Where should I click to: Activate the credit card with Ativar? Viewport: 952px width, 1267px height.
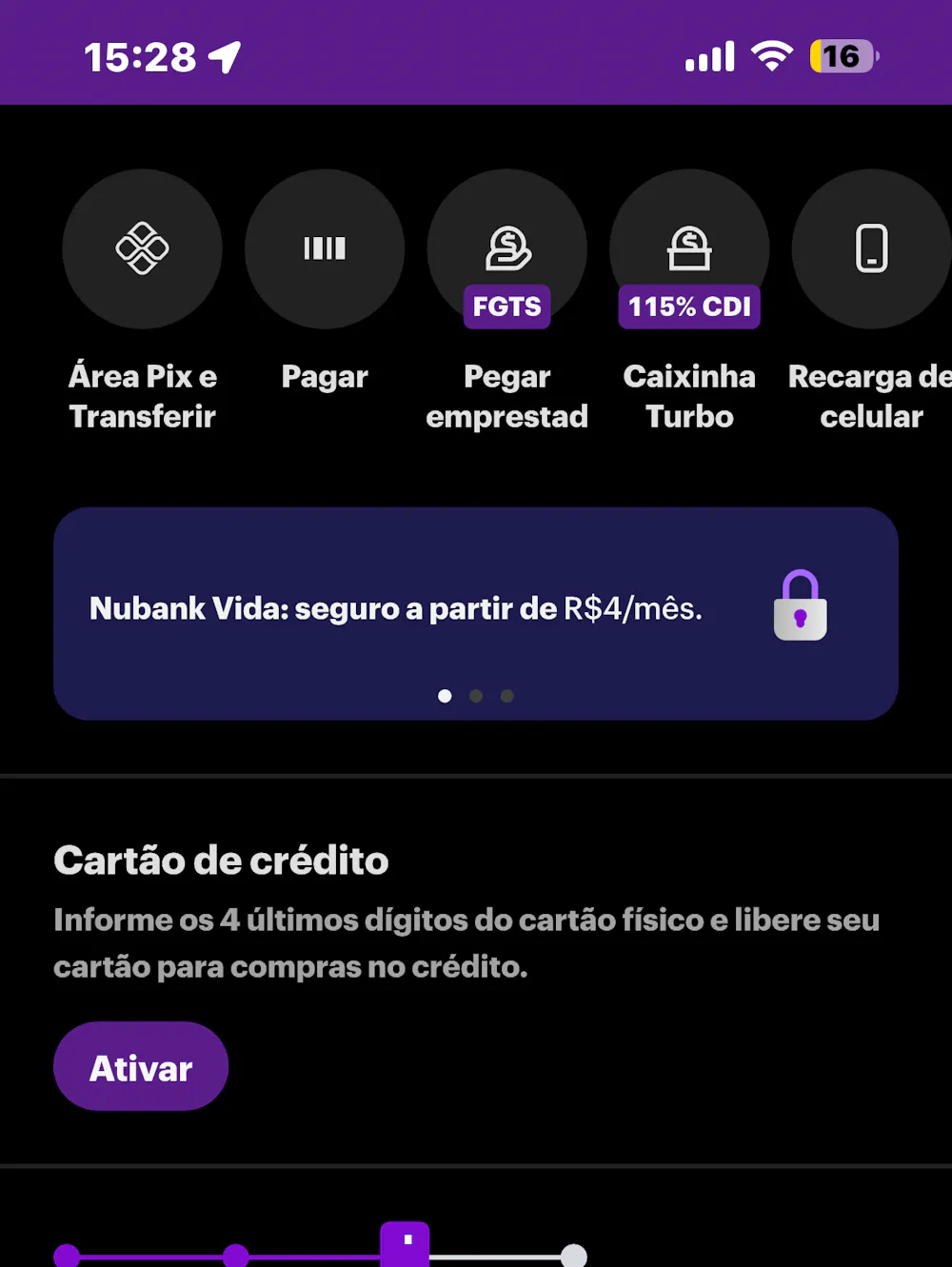(x=141, y=1066)
